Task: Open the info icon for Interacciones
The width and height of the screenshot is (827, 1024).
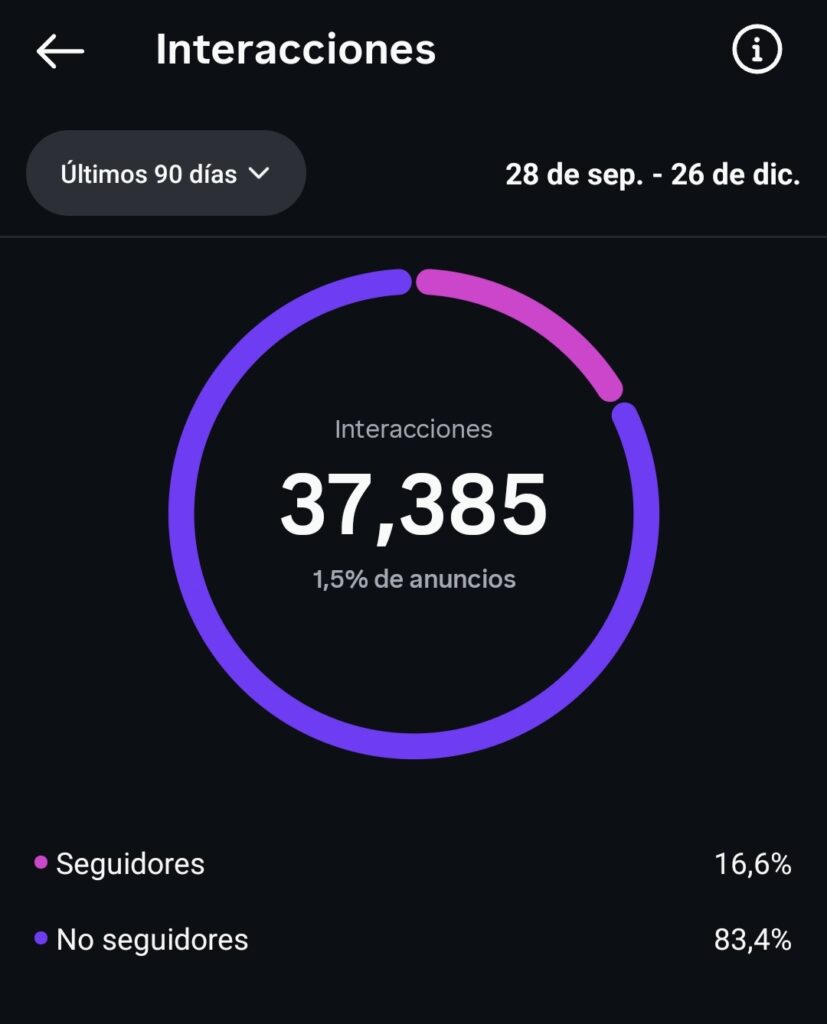Action: pyautogui.click(x=757, y=50)
